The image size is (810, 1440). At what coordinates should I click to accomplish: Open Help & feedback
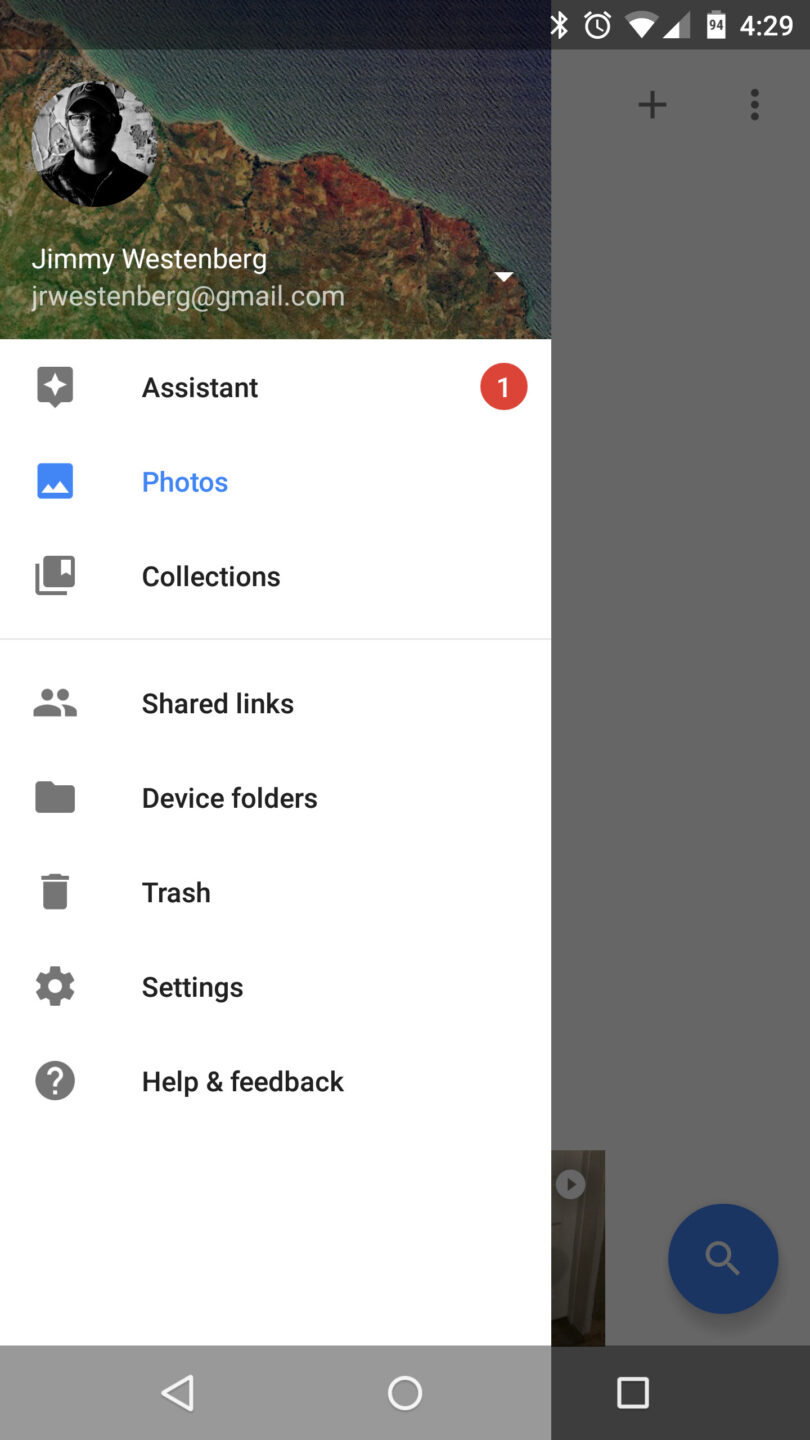(242, 1080)
